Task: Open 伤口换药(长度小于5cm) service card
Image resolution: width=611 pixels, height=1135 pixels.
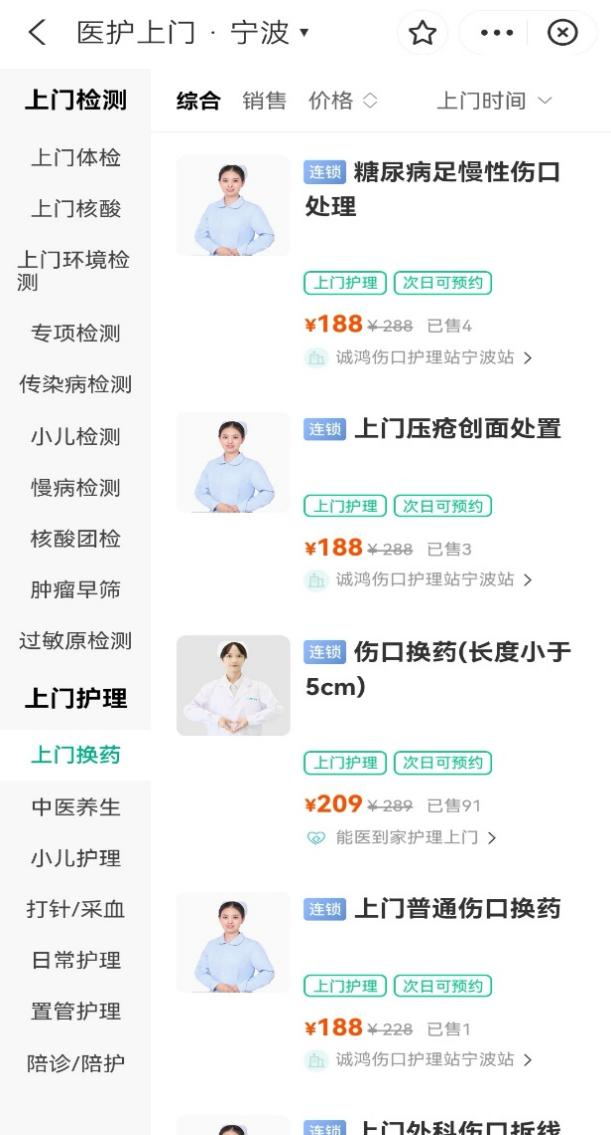Action: tap(438, 669)
